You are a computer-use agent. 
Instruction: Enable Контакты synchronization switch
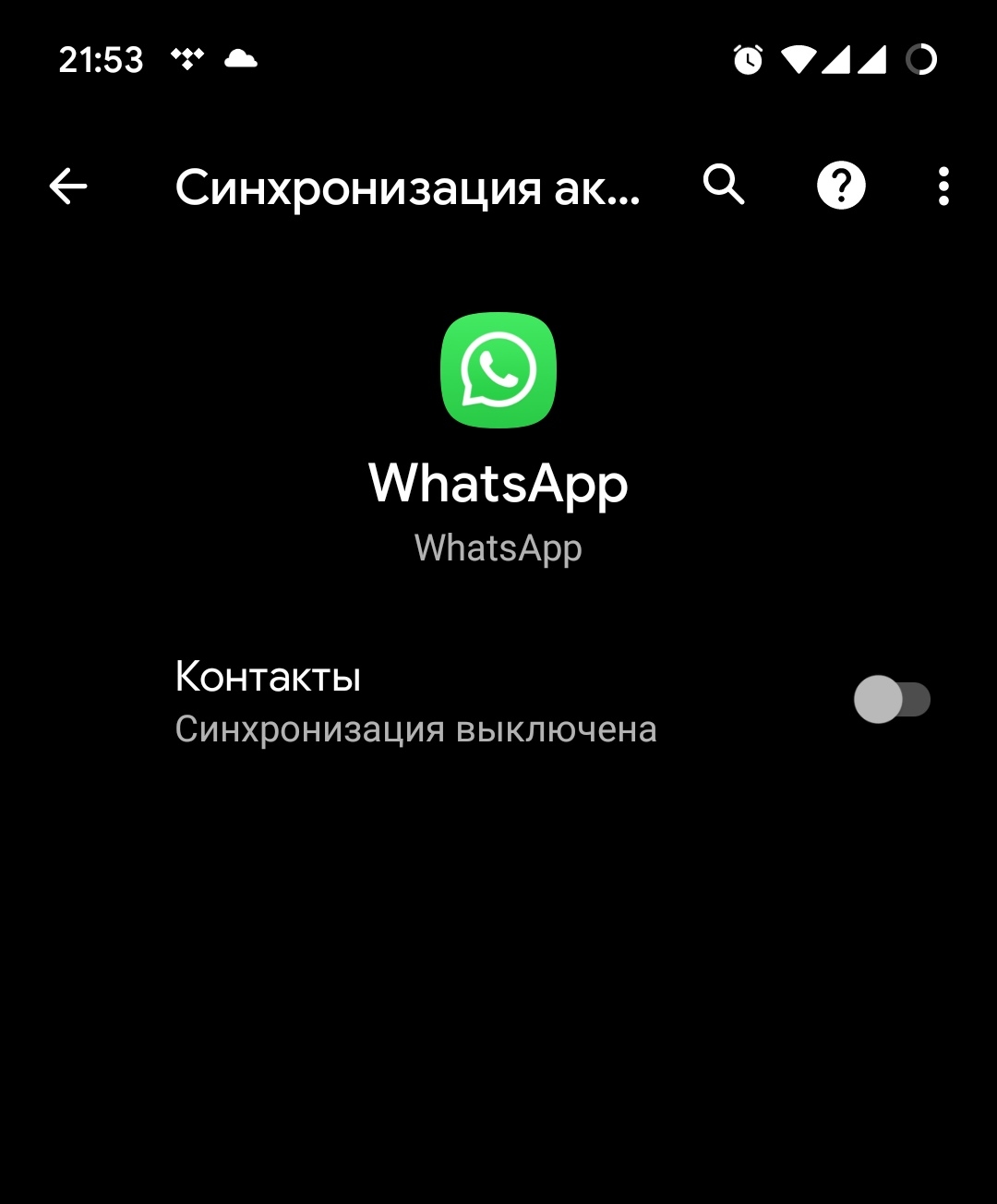coord(891,700)
